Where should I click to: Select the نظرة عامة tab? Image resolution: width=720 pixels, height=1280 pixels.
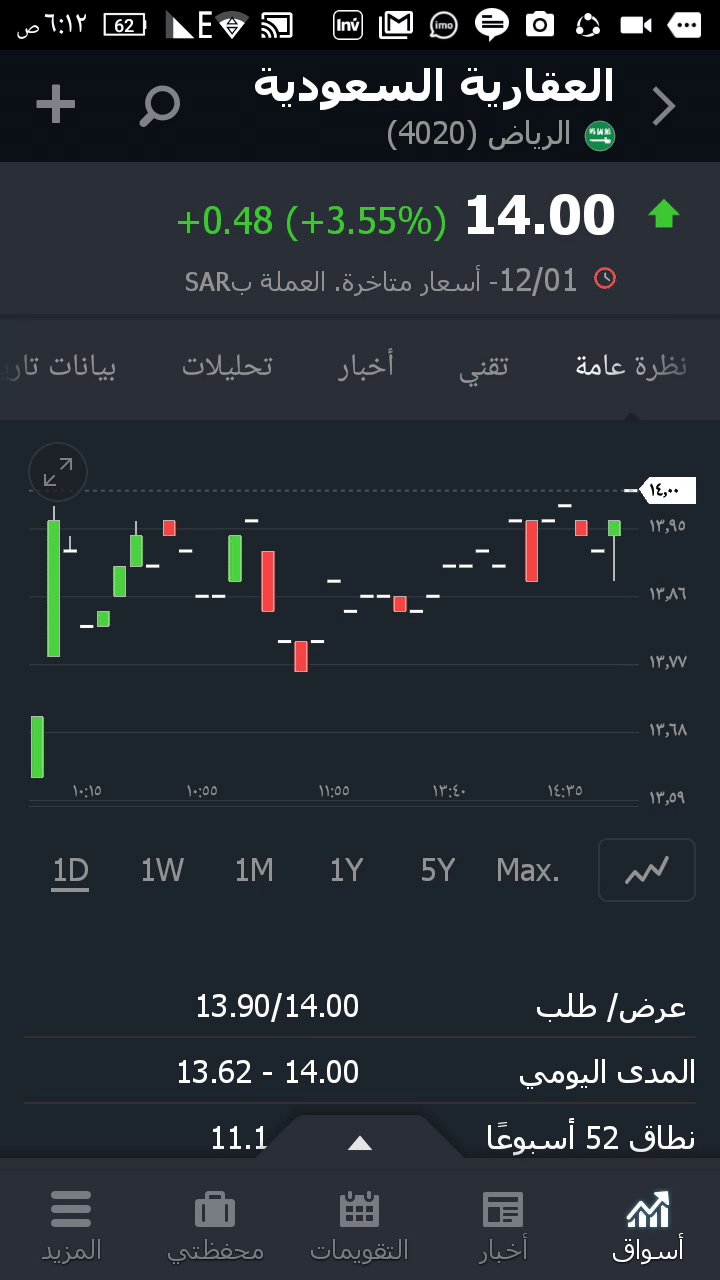pyautogui.click(x=631, y=366)
